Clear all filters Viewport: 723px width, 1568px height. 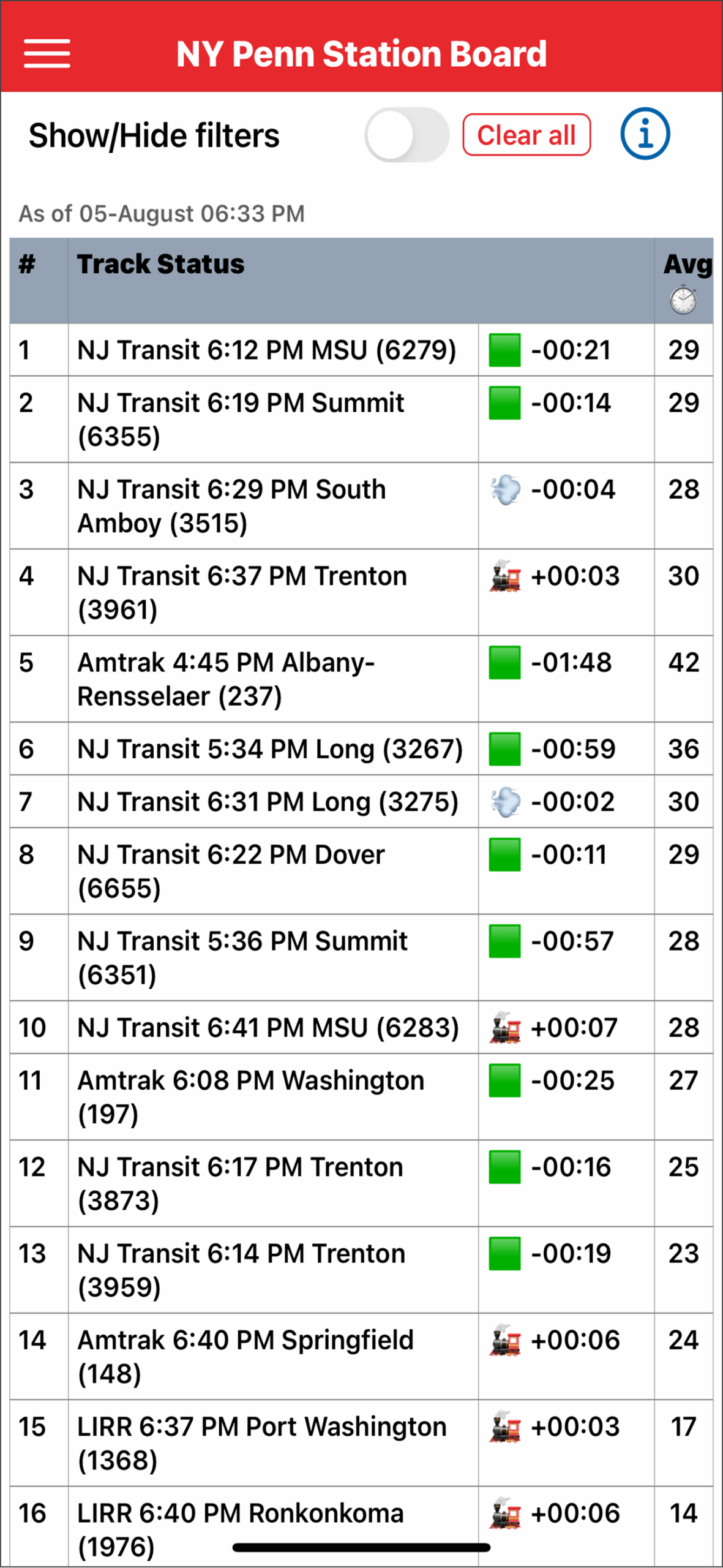526,135
